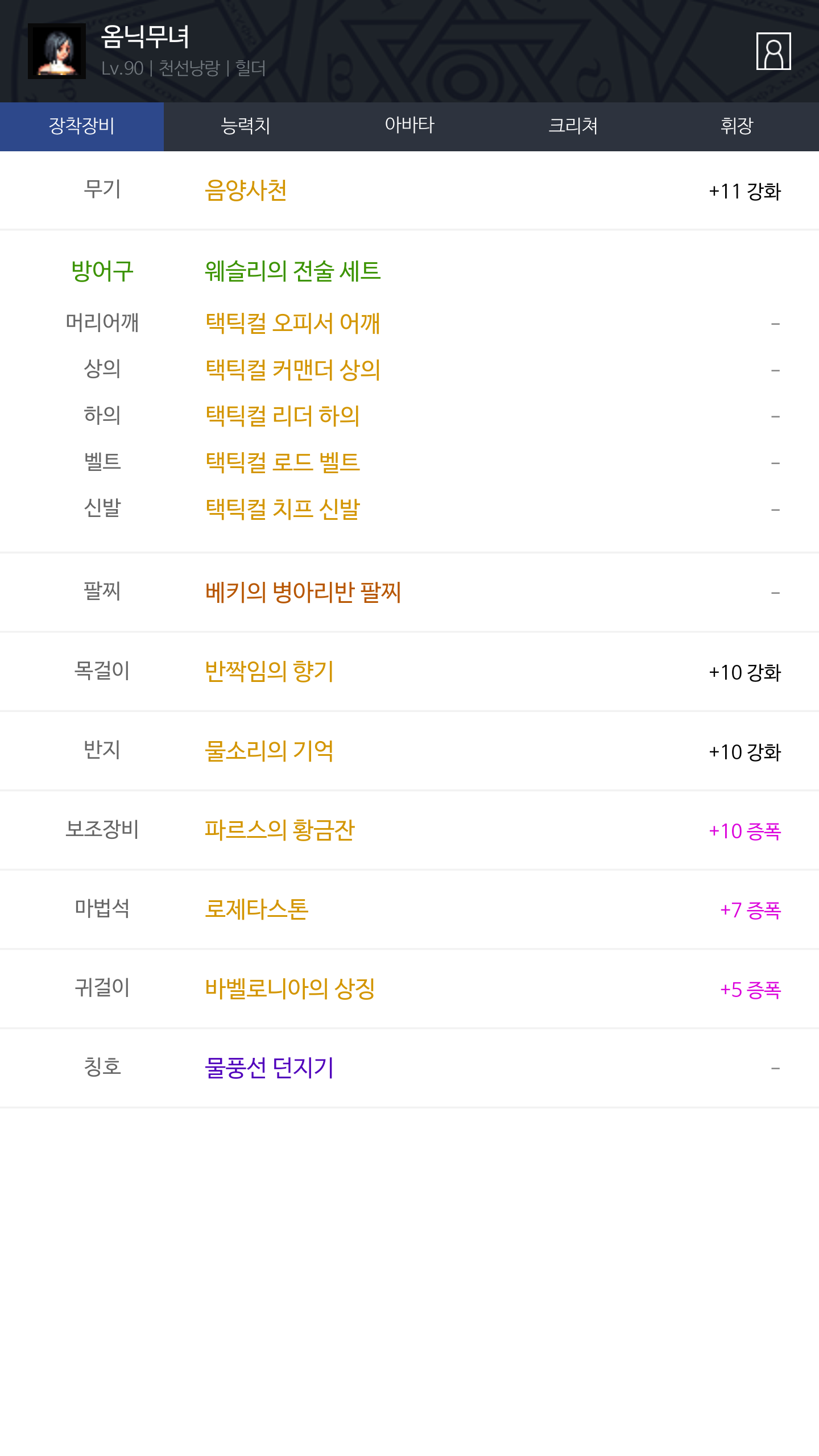
Task: Open earring 바벨로니아의 상징
Action: tap(289, 989)
